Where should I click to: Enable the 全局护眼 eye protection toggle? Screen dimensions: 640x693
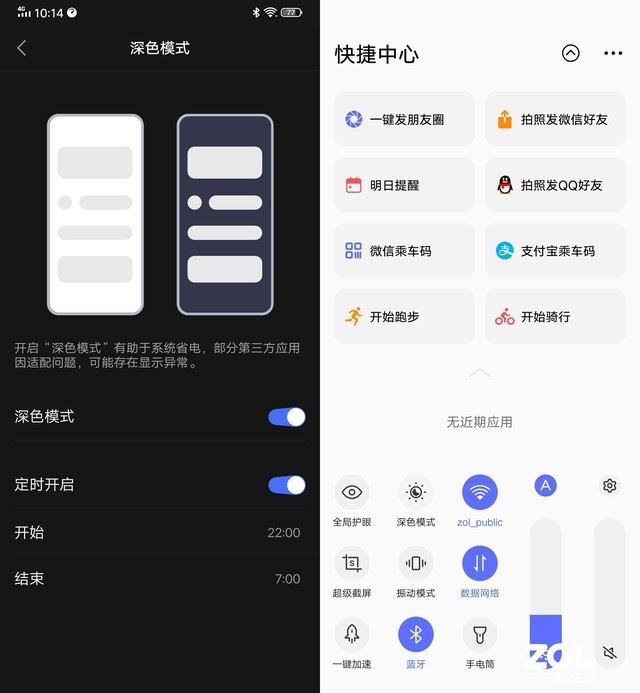[x=351, y=492]
